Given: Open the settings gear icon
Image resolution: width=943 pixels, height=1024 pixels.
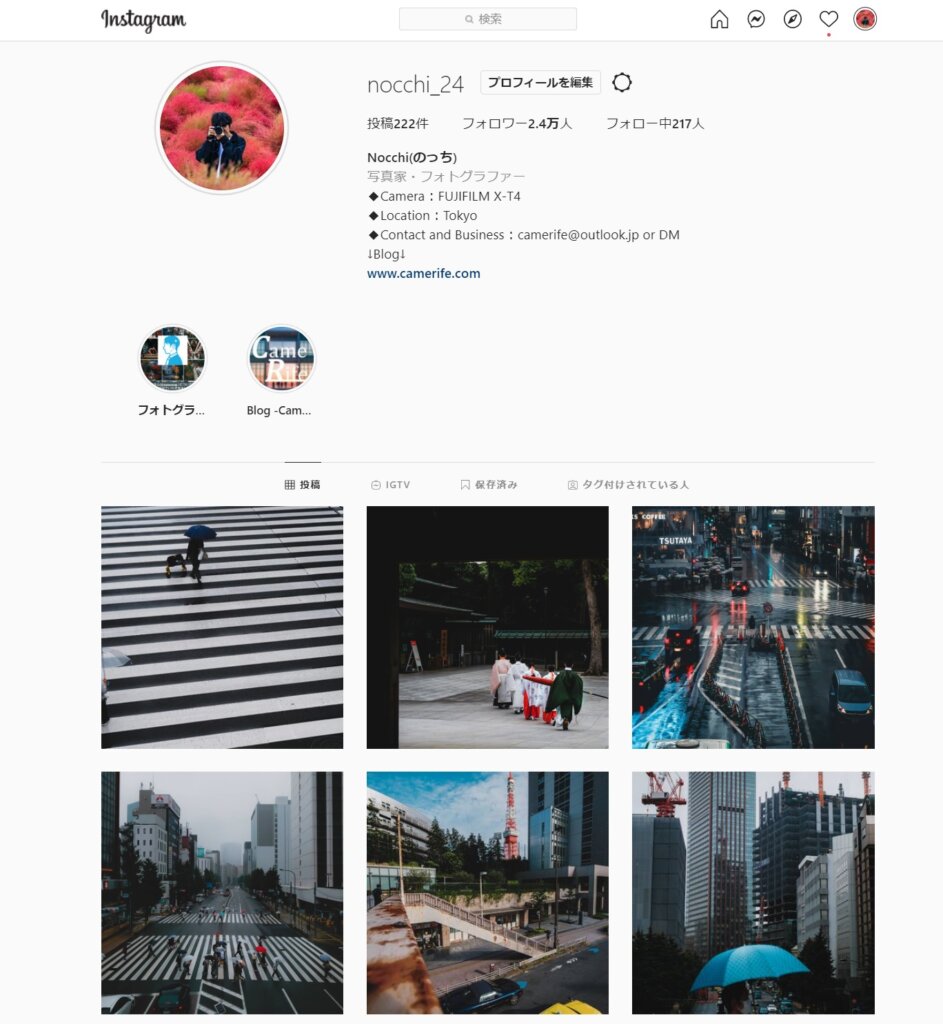Looking at the screenshot, I should coord(622,83).
